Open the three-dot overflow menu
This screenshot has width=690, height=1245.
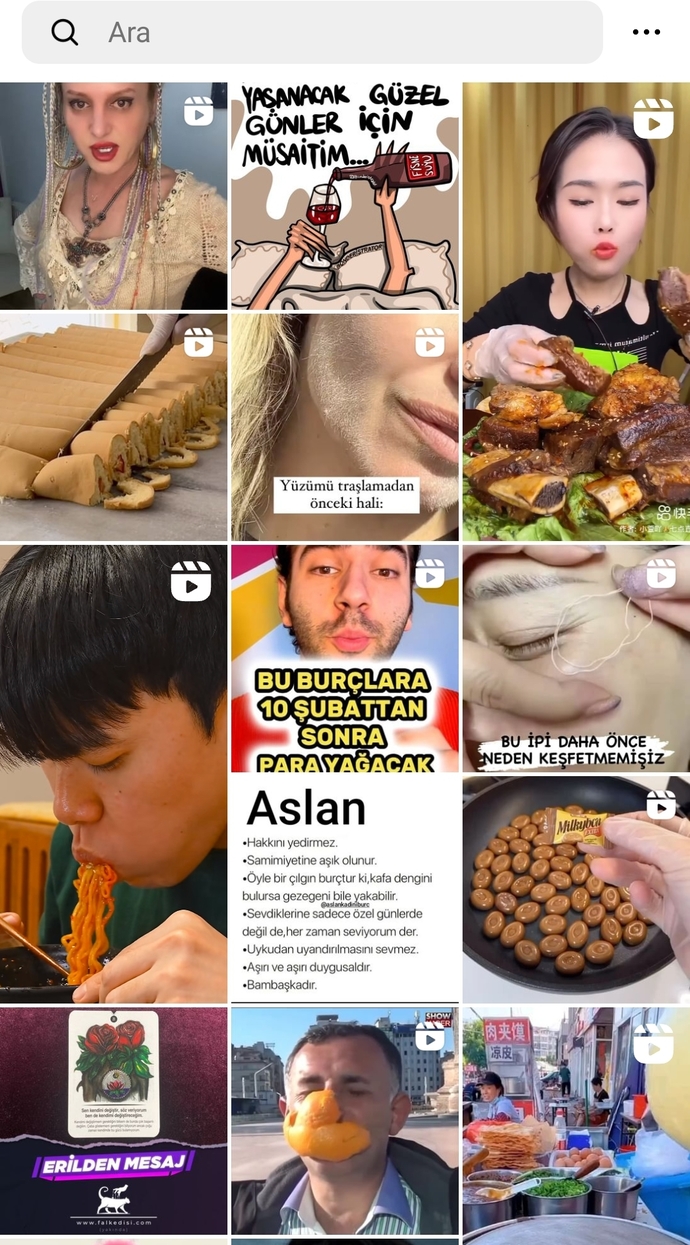(647, 32)
